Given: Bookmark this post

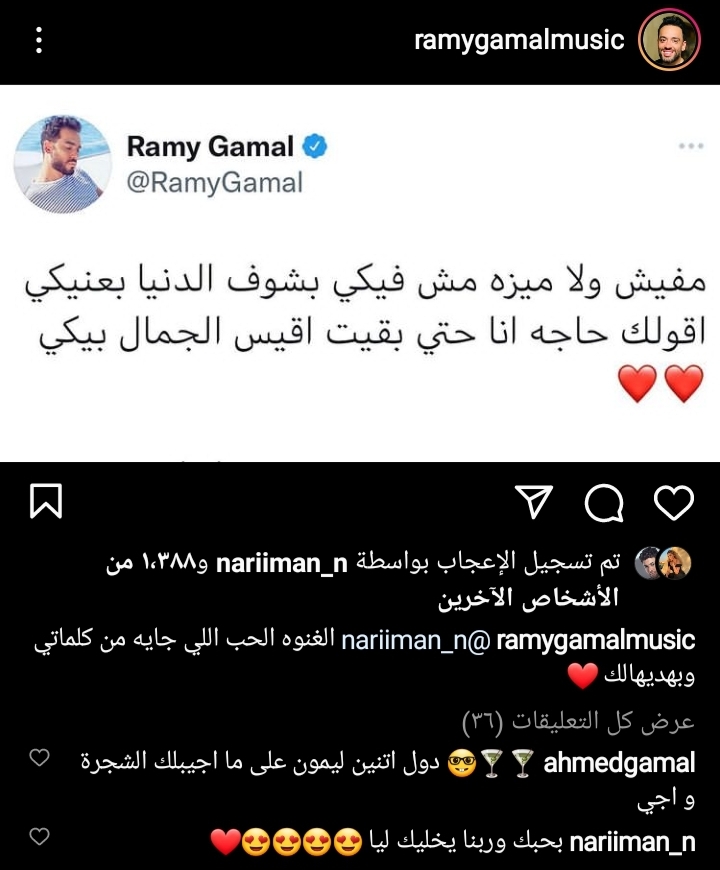Looking at the screenshot, I should tap(46, 502).
